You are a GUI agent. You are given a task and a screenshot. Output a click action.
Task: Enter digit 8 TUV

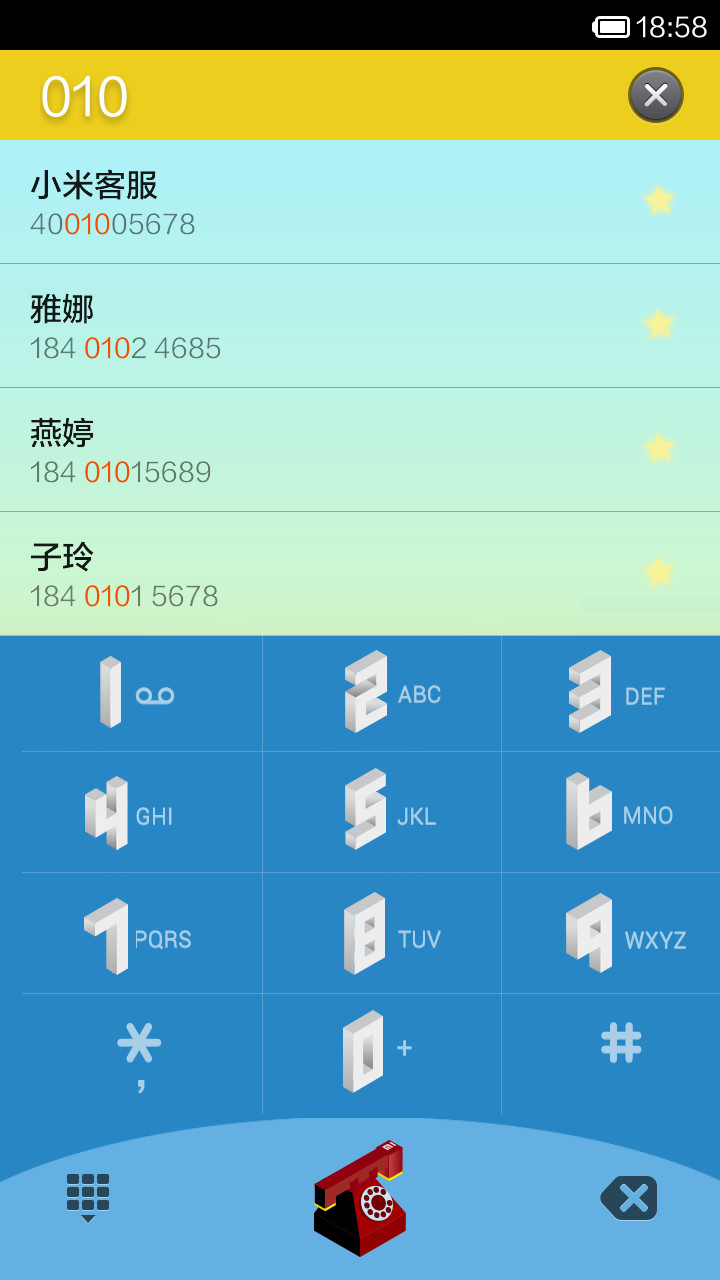(x=382, y=933)
